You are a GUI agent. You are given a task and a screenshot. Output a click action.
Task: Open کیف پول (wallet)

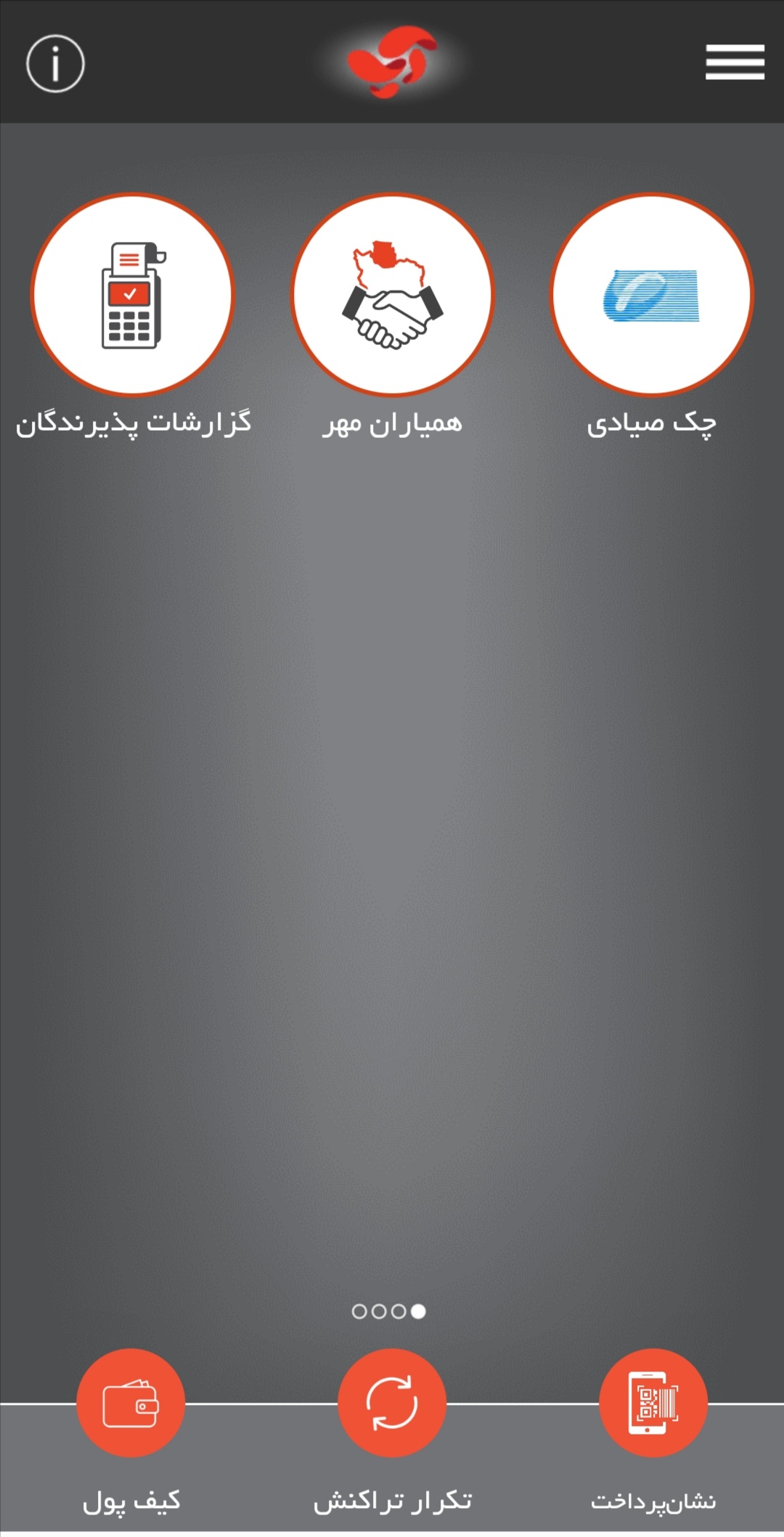131,1403
